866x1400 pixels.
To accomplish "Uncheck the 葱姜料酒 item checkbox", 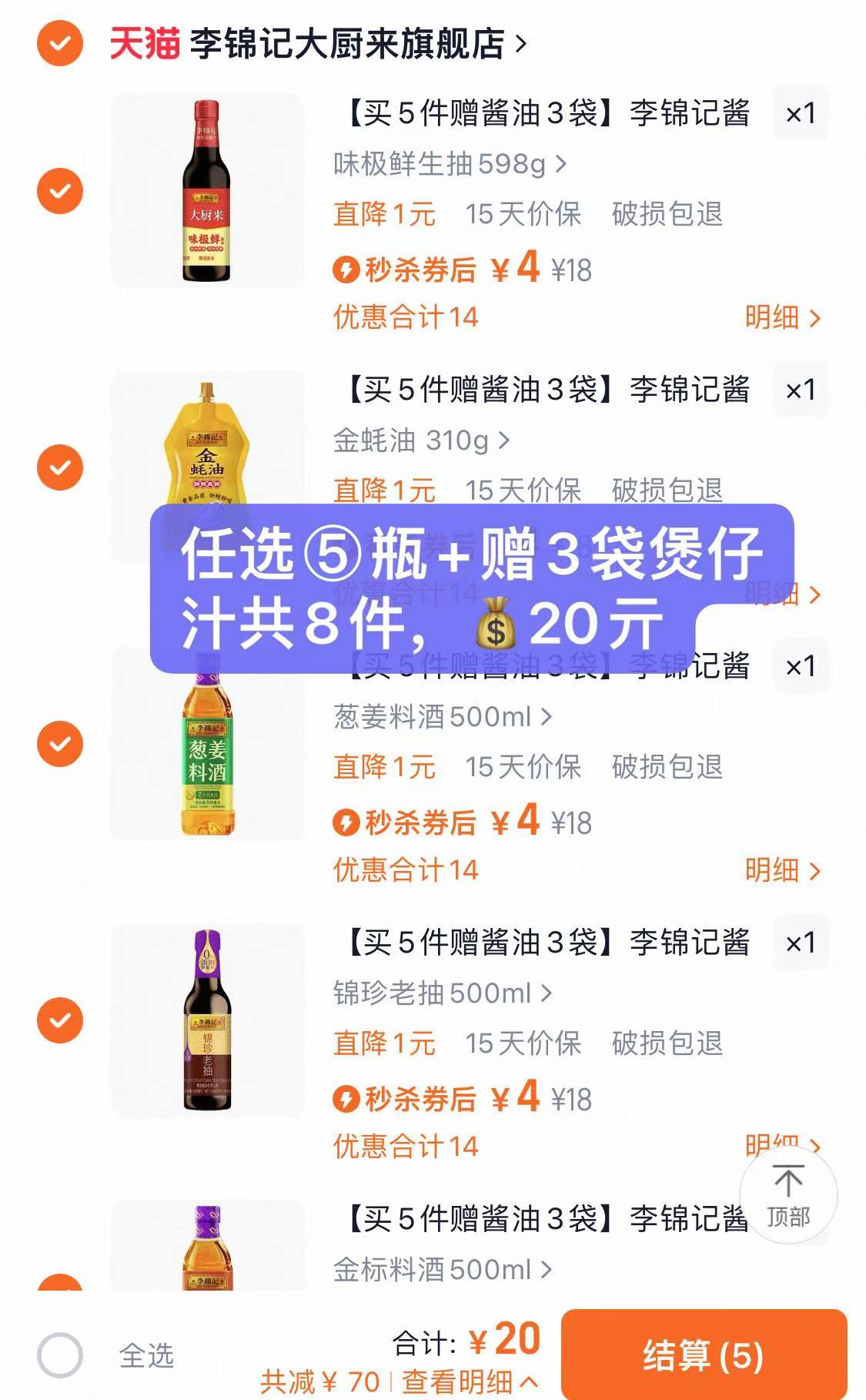I will [x=59, y=744].
